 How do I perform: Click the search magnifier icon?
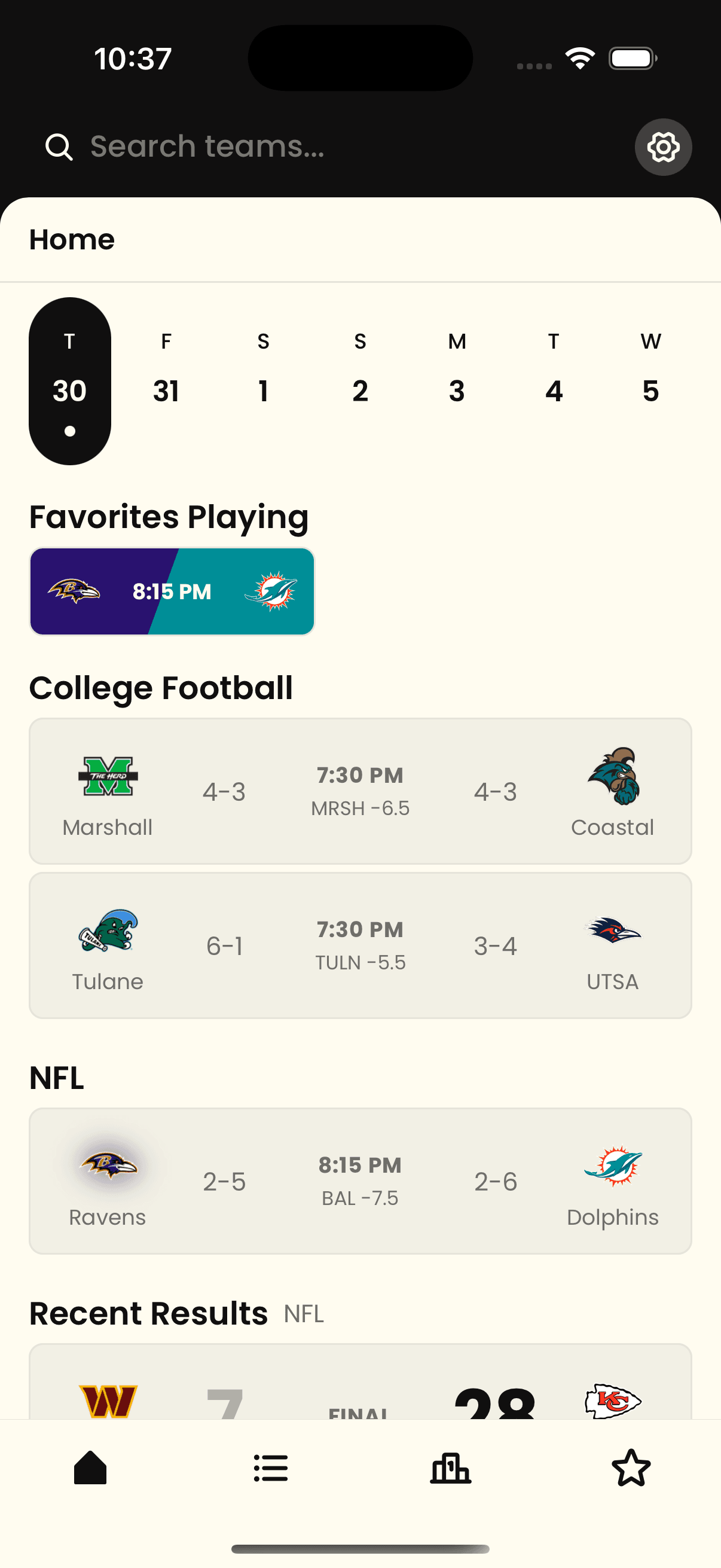(x=59, y=147)
